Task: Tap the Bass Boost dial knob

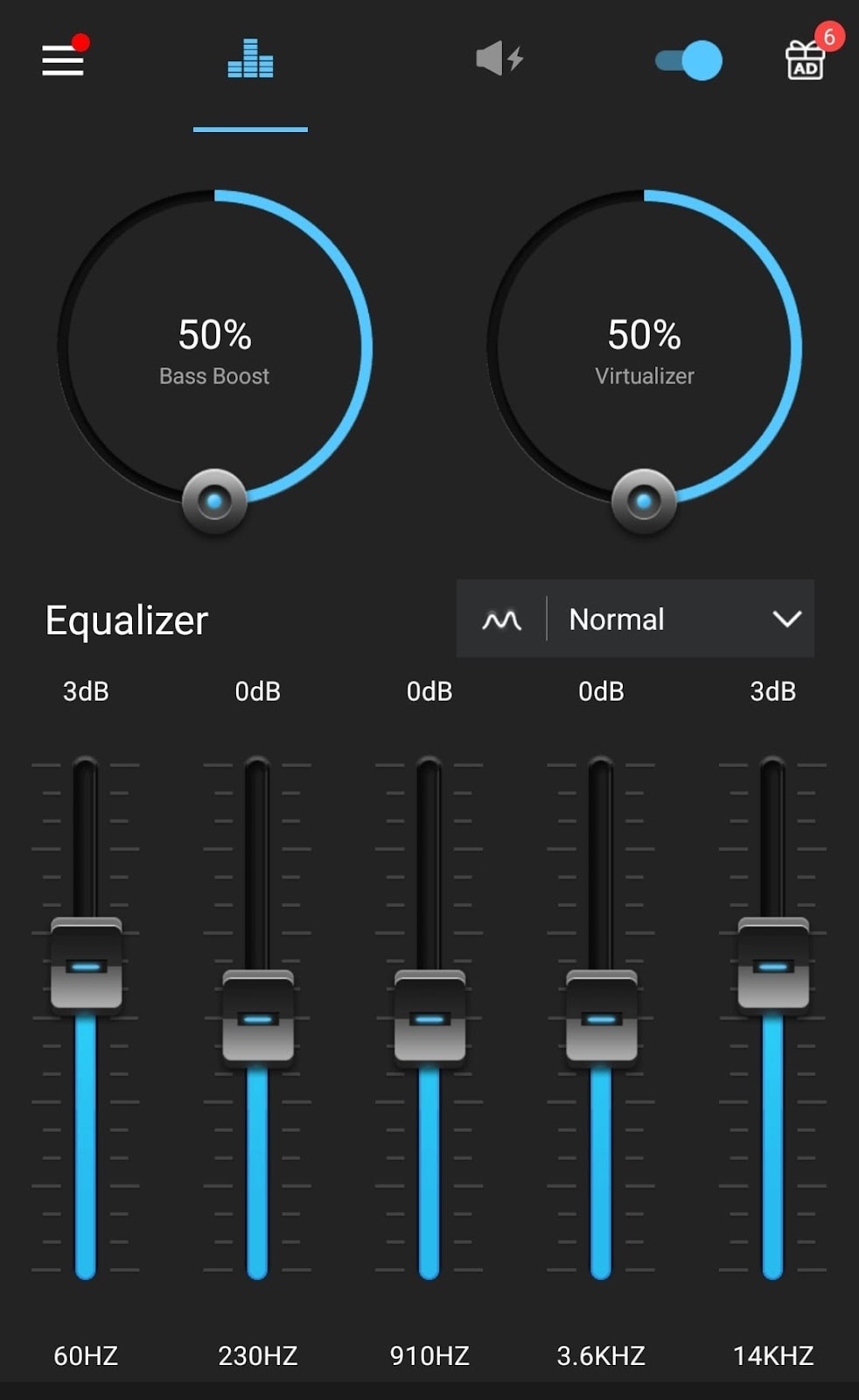Action: tap(214, 500)
